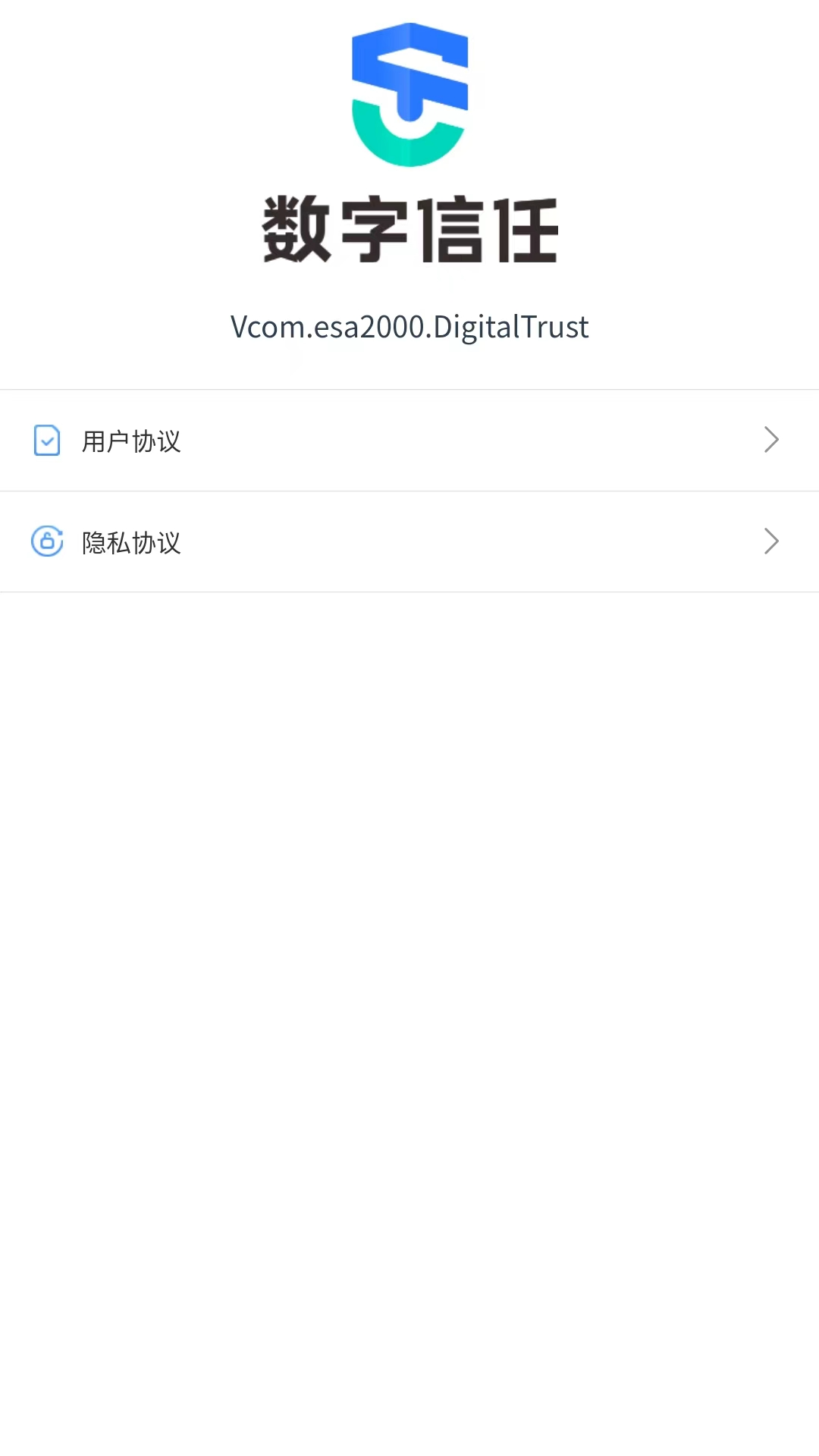Click the right arrow beside User Agreement
819x1456 pixels.
coord(771,440)
